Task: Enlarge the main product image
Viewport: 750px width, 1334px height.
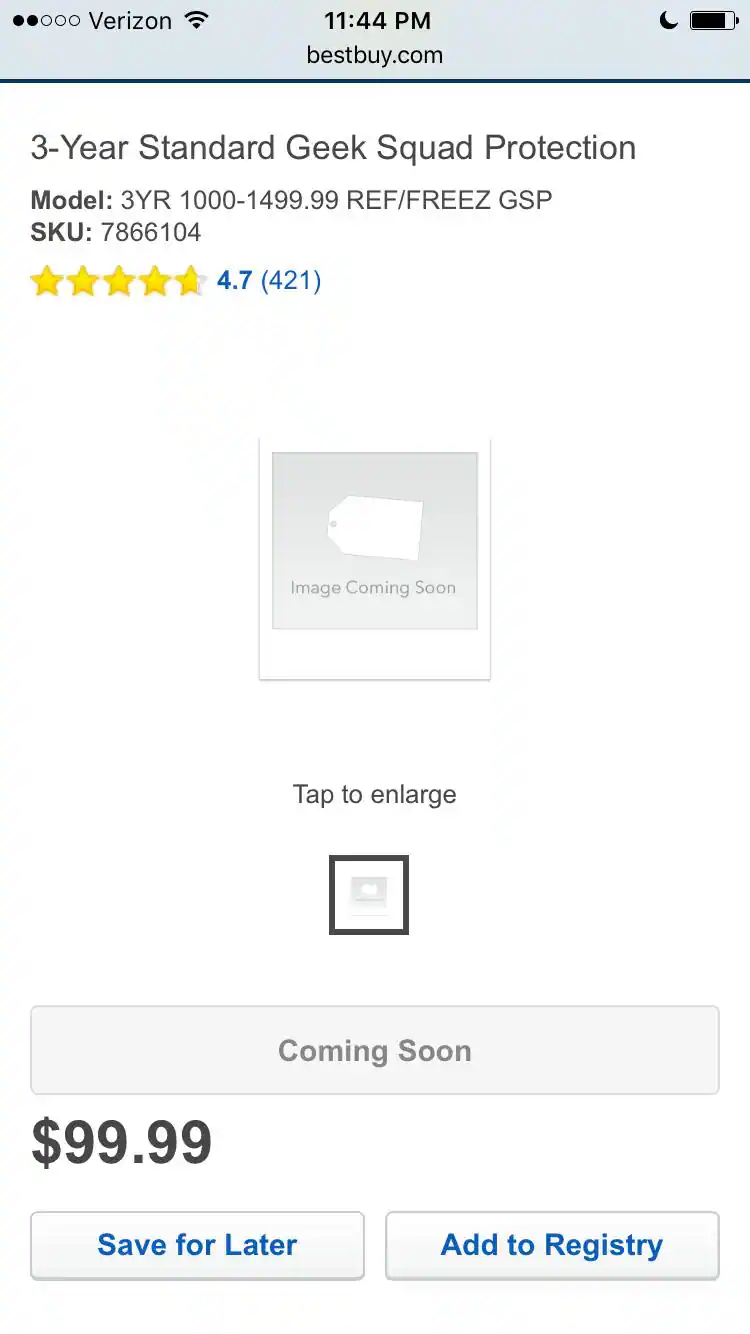Action: point(374,558)
